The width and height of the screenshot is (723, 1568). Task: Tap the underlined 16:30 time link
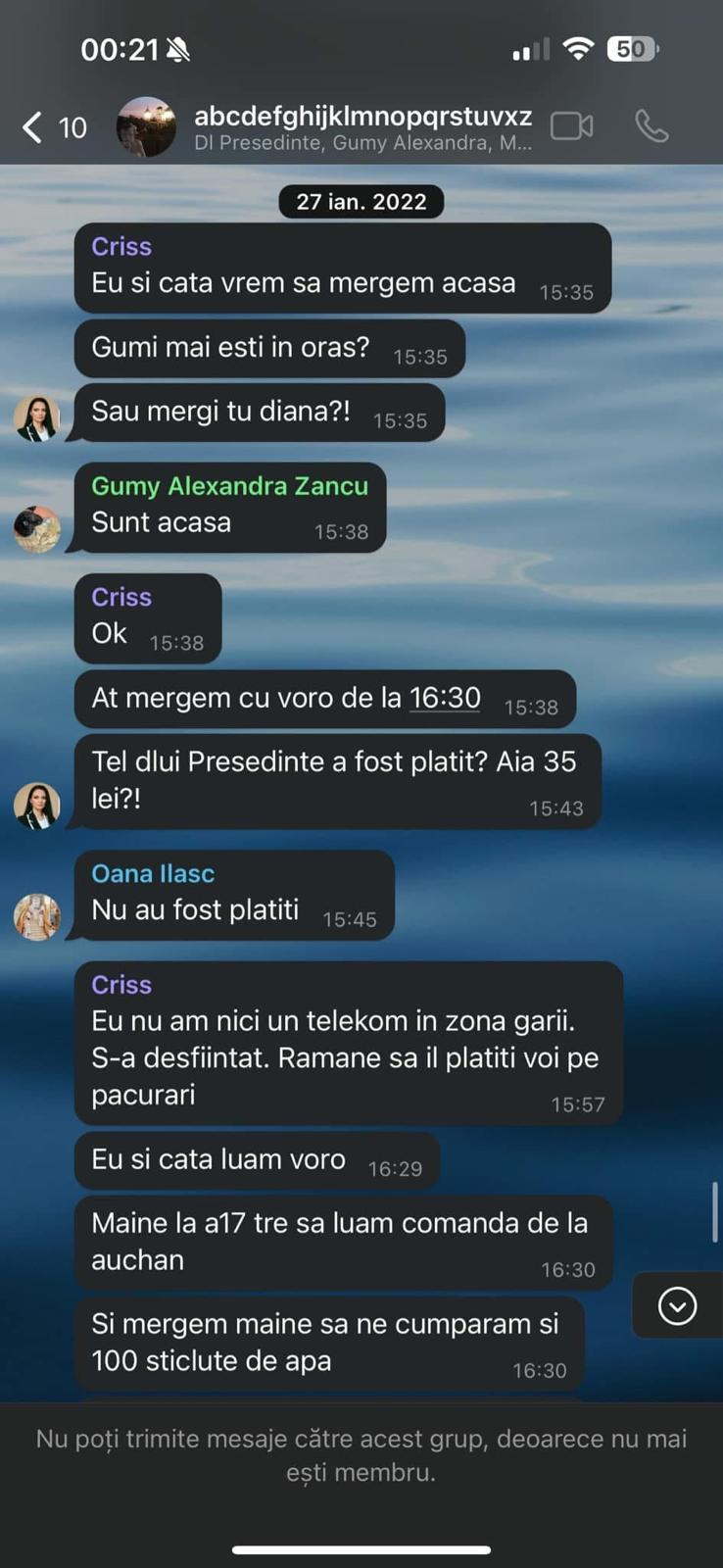[x=445, y=698]
